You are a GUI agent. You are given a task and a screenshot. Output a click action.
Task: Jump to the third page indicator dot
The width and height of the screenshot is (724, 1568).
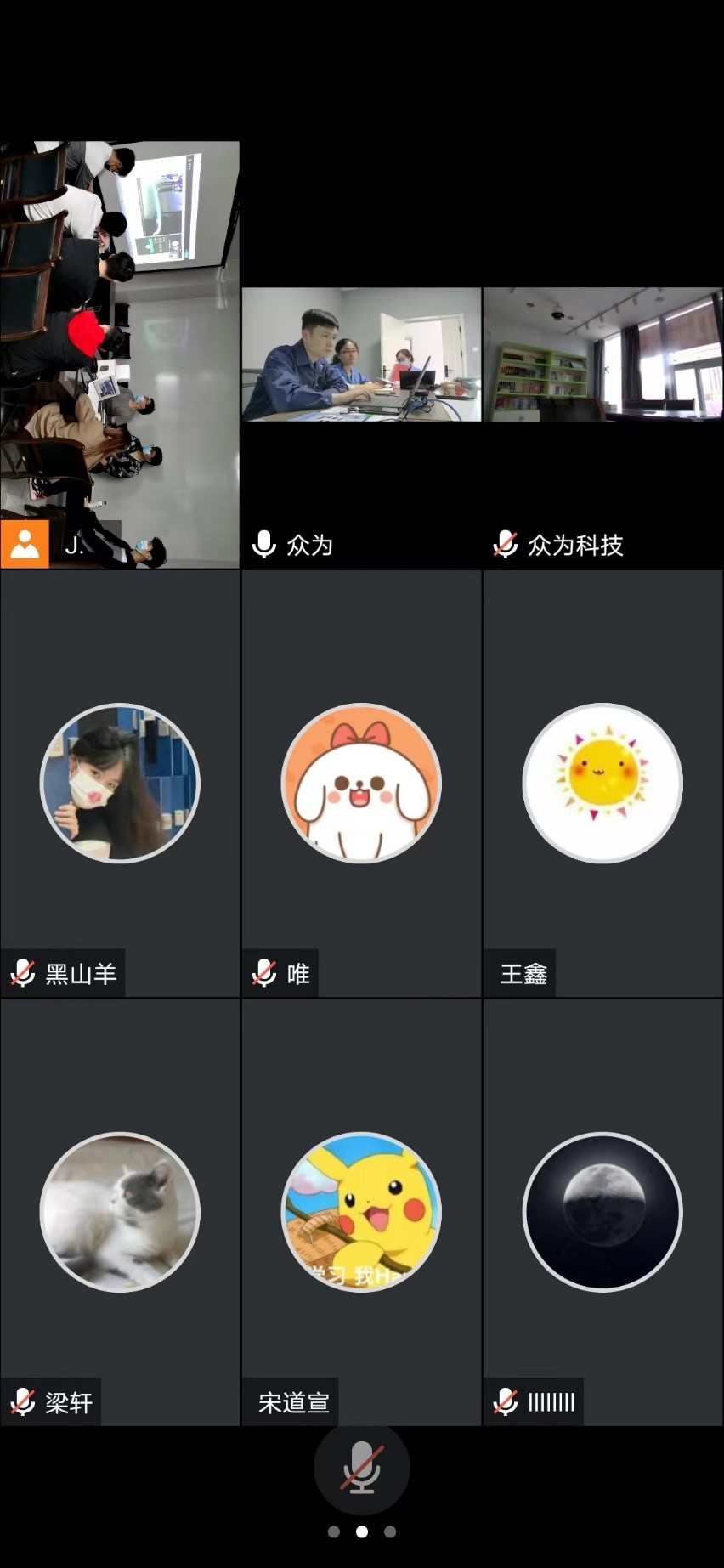tap(390, 1532)
